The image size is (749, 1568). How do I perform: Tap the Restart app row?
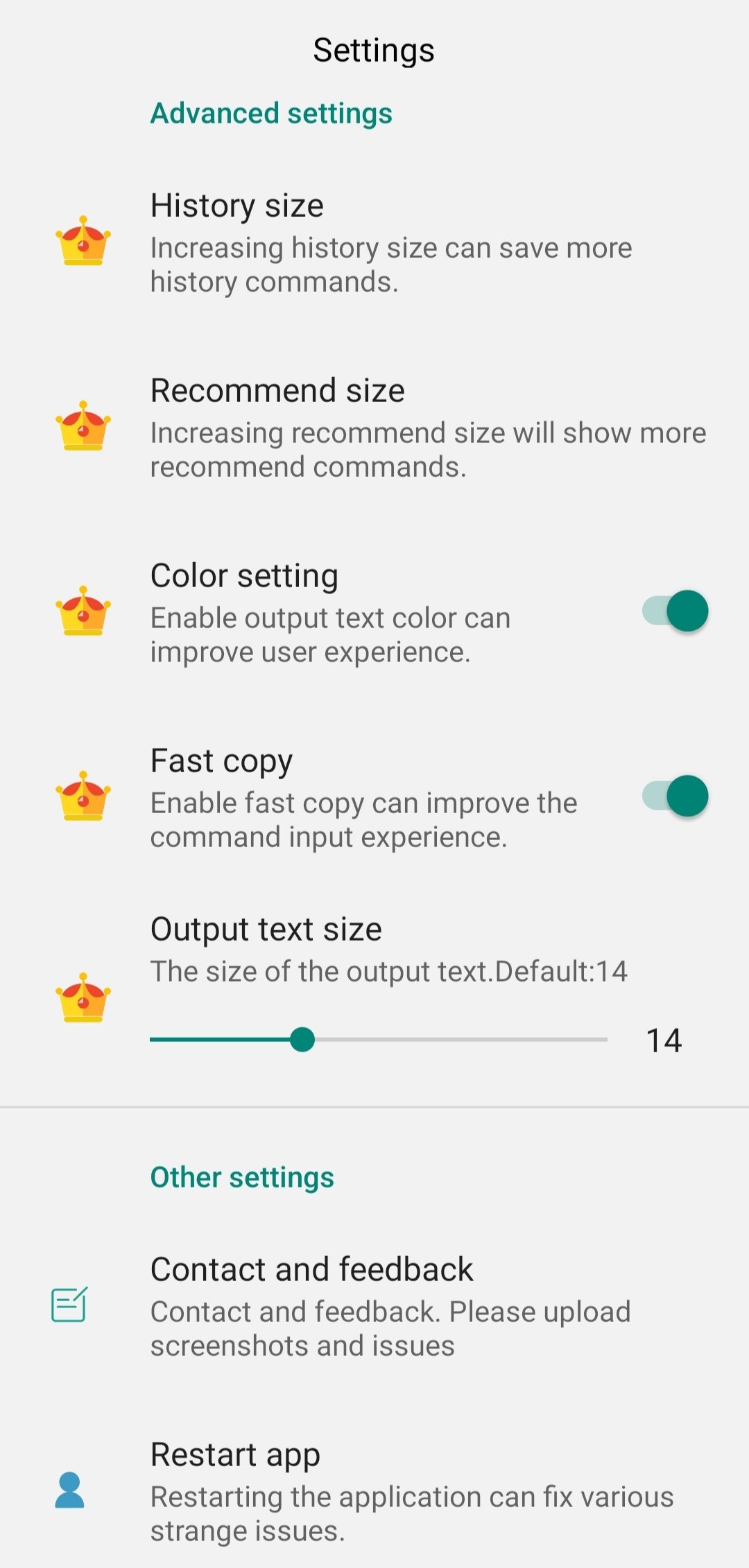374,1490
